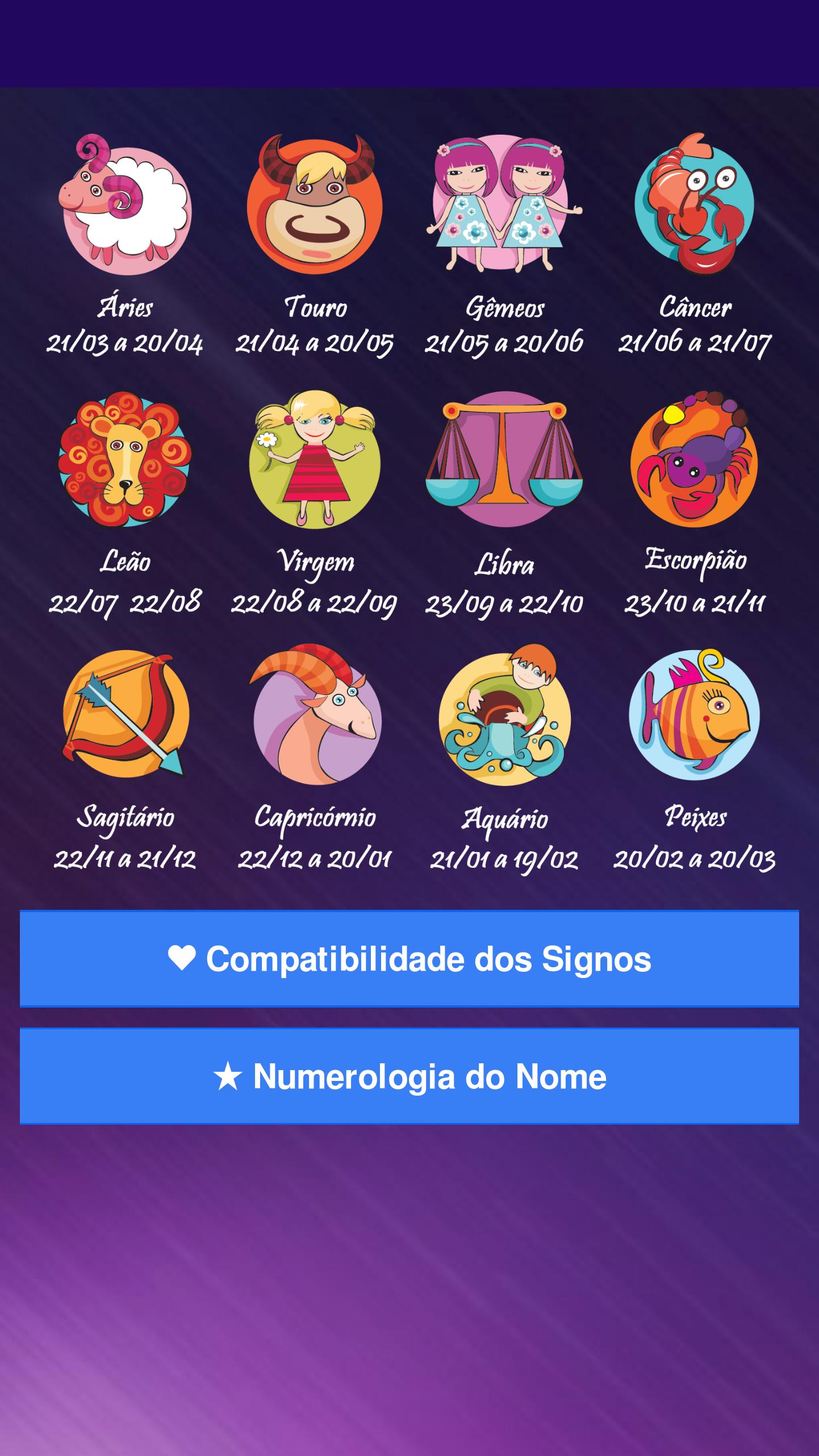Choose the Câncer sign

click(x=694, y=205)
